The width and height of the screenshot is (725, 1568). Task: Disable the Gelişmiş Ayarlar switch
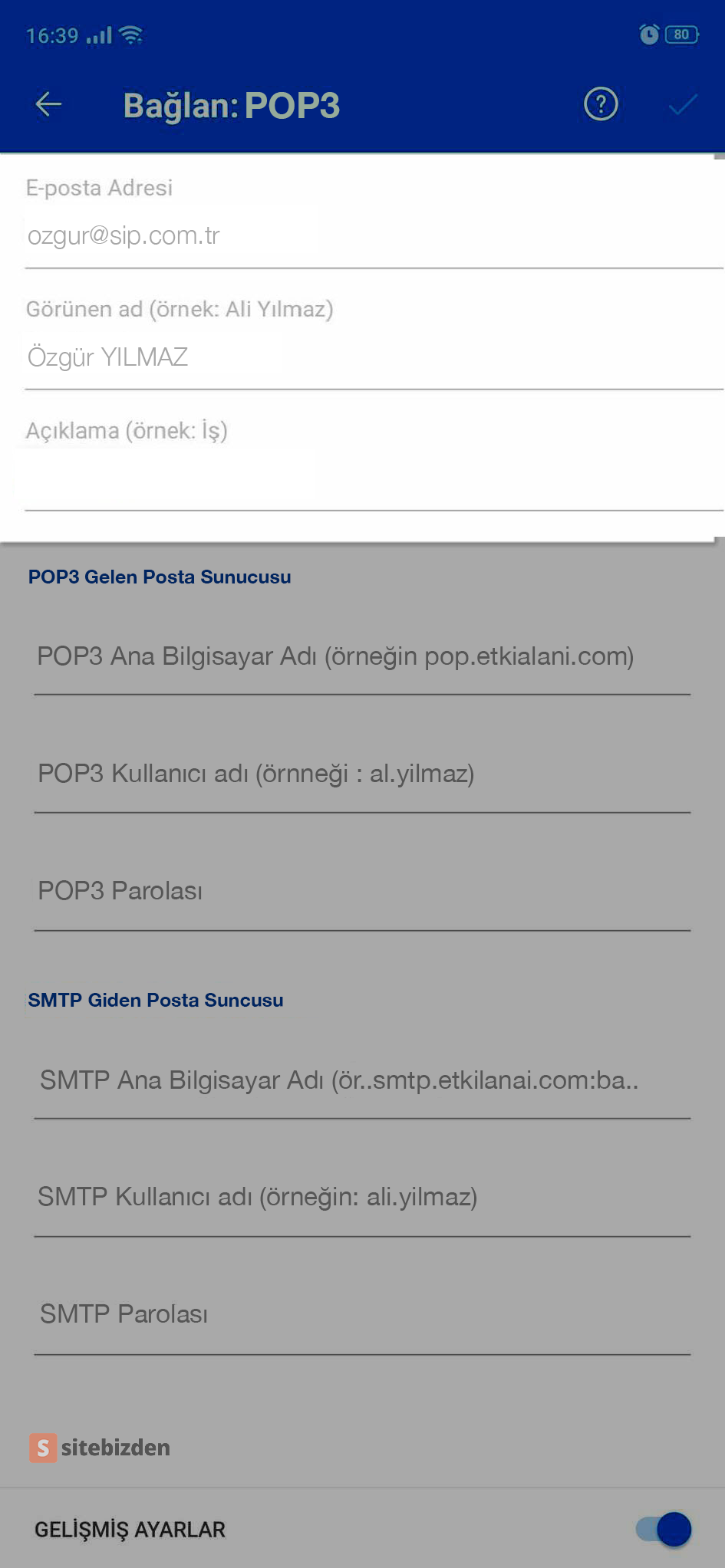point(664,1529)
